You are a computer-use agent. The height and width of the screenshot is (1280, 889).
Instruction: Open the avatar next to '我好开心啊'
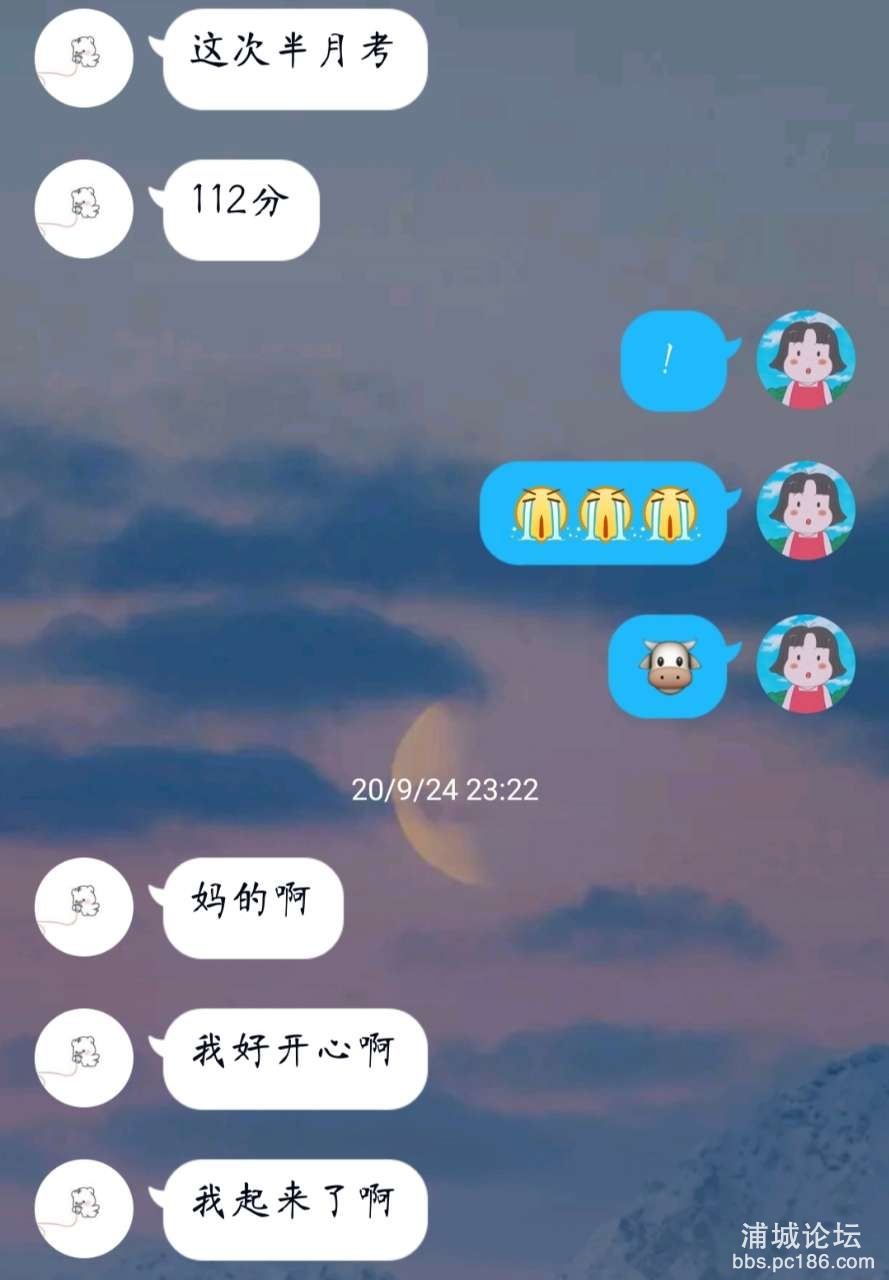(x=84, y=1057)
